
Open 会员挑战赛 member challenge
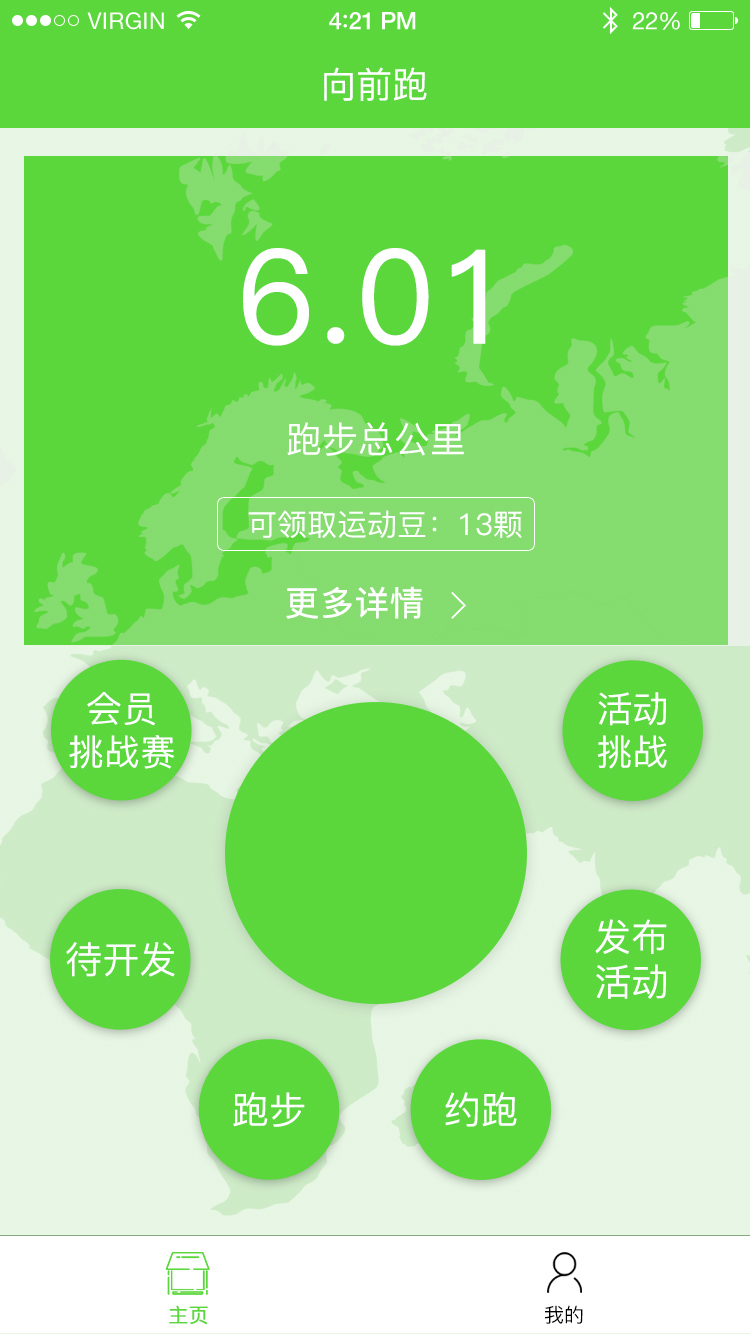(x=121, y=730)
